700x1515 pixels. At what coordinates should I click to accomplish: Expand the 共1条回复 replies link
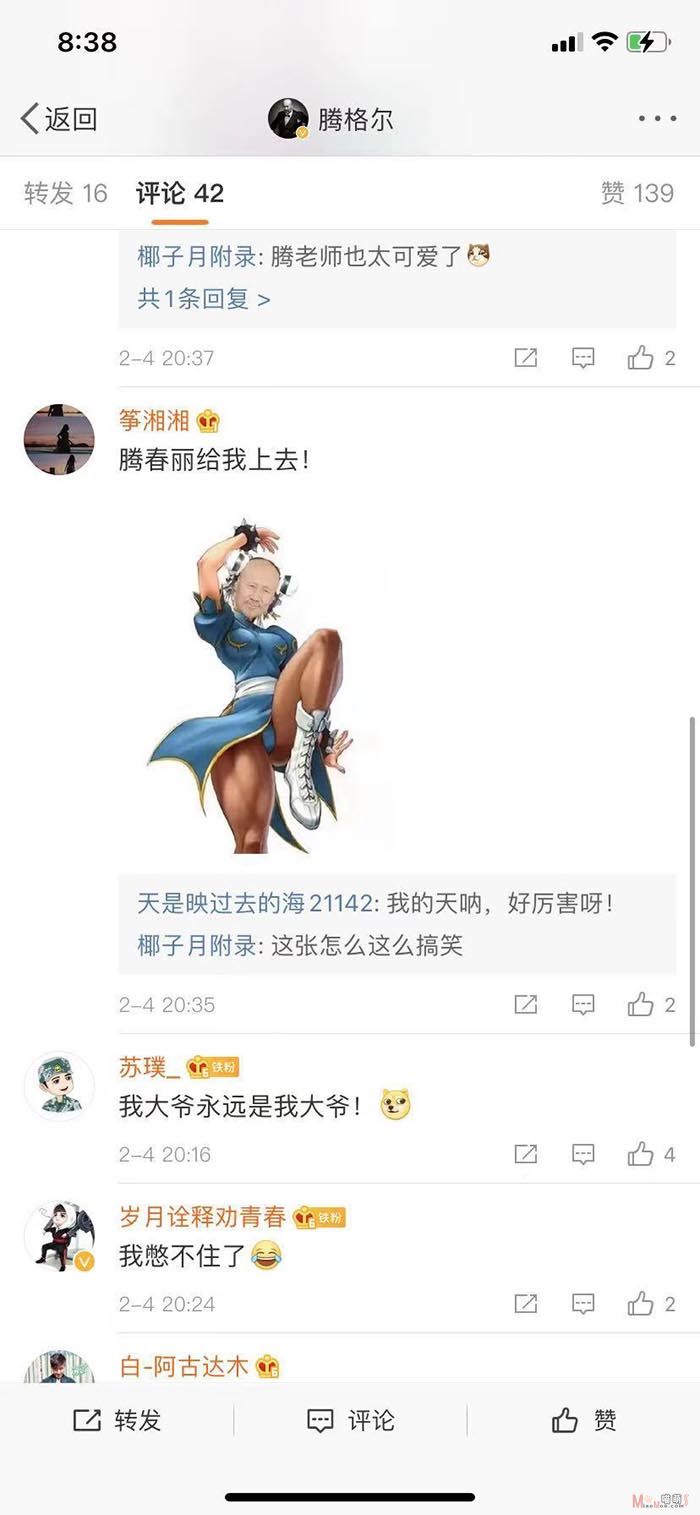(204, 298)
